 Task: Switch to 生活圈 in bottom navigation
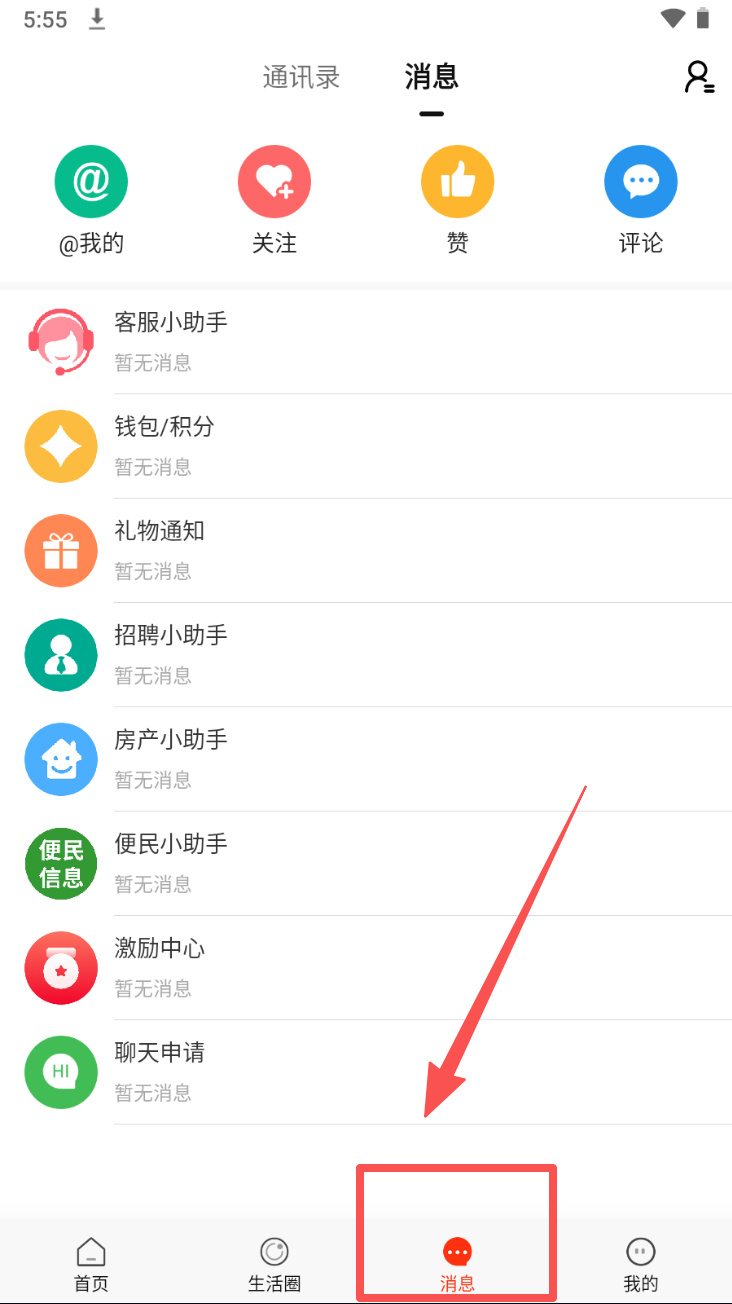point(274,1264)
